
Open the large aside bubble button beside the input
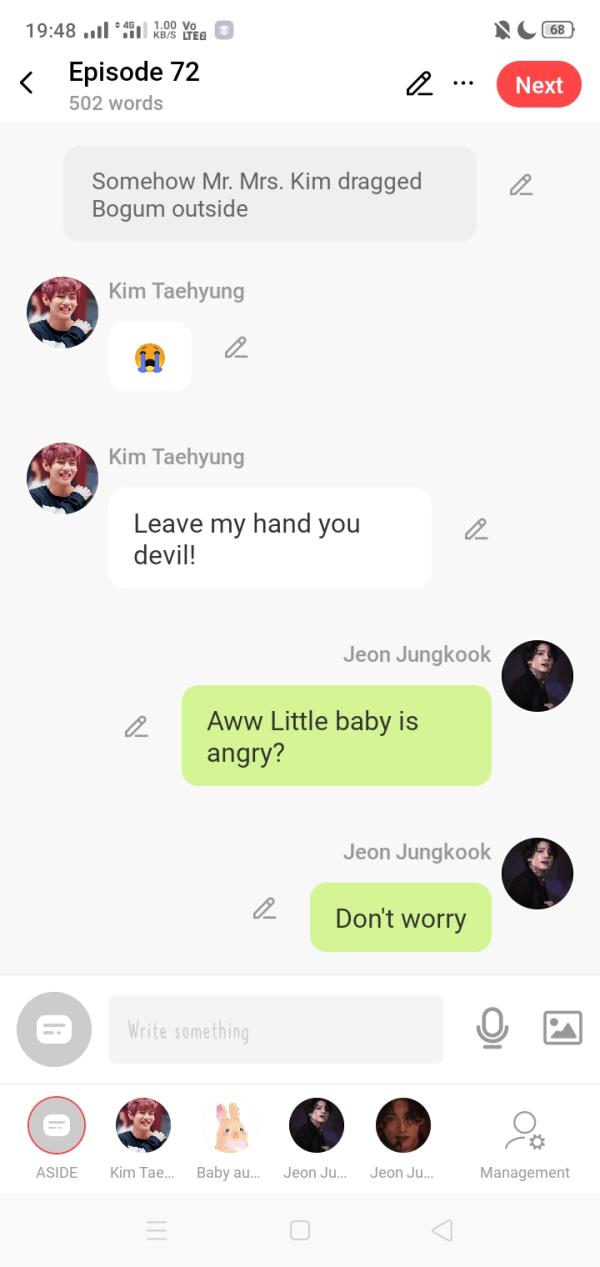coord(54,1029)
